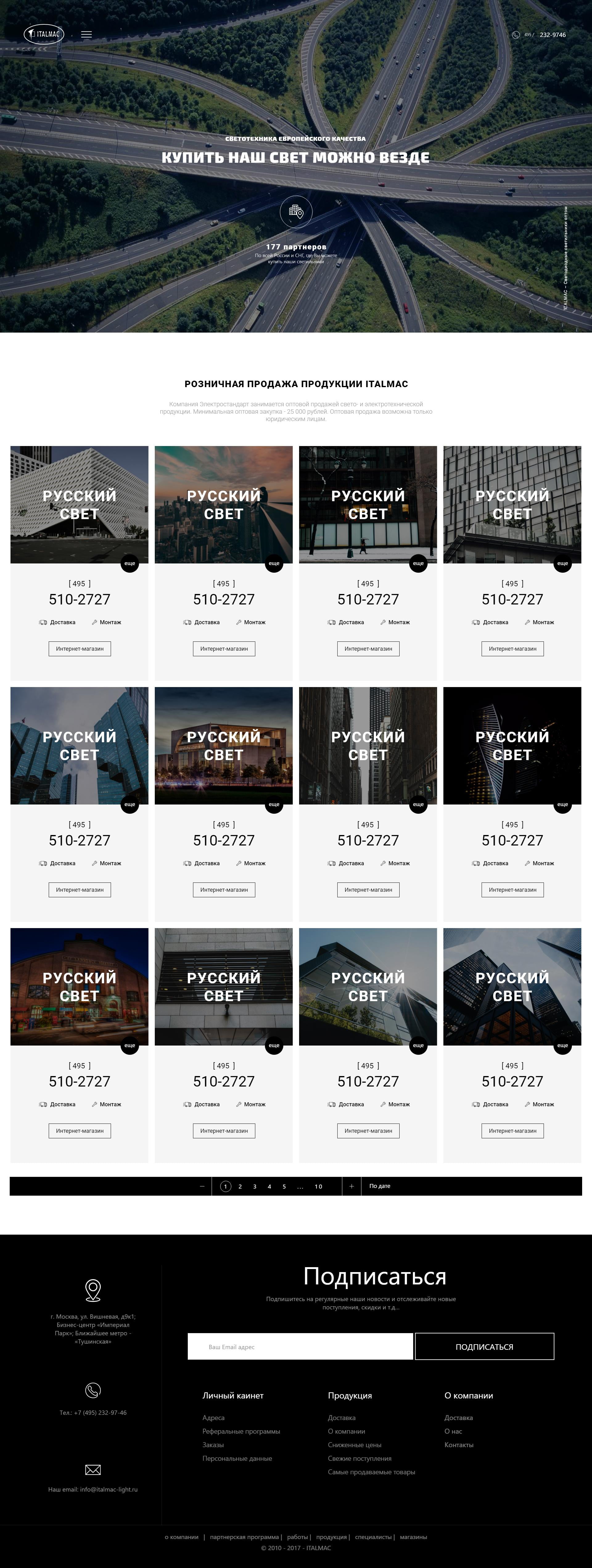The width and height of the screenshot is (592, 1568).
Task: Go to the next page with the plus button
Action: (x=351, y=1186)
